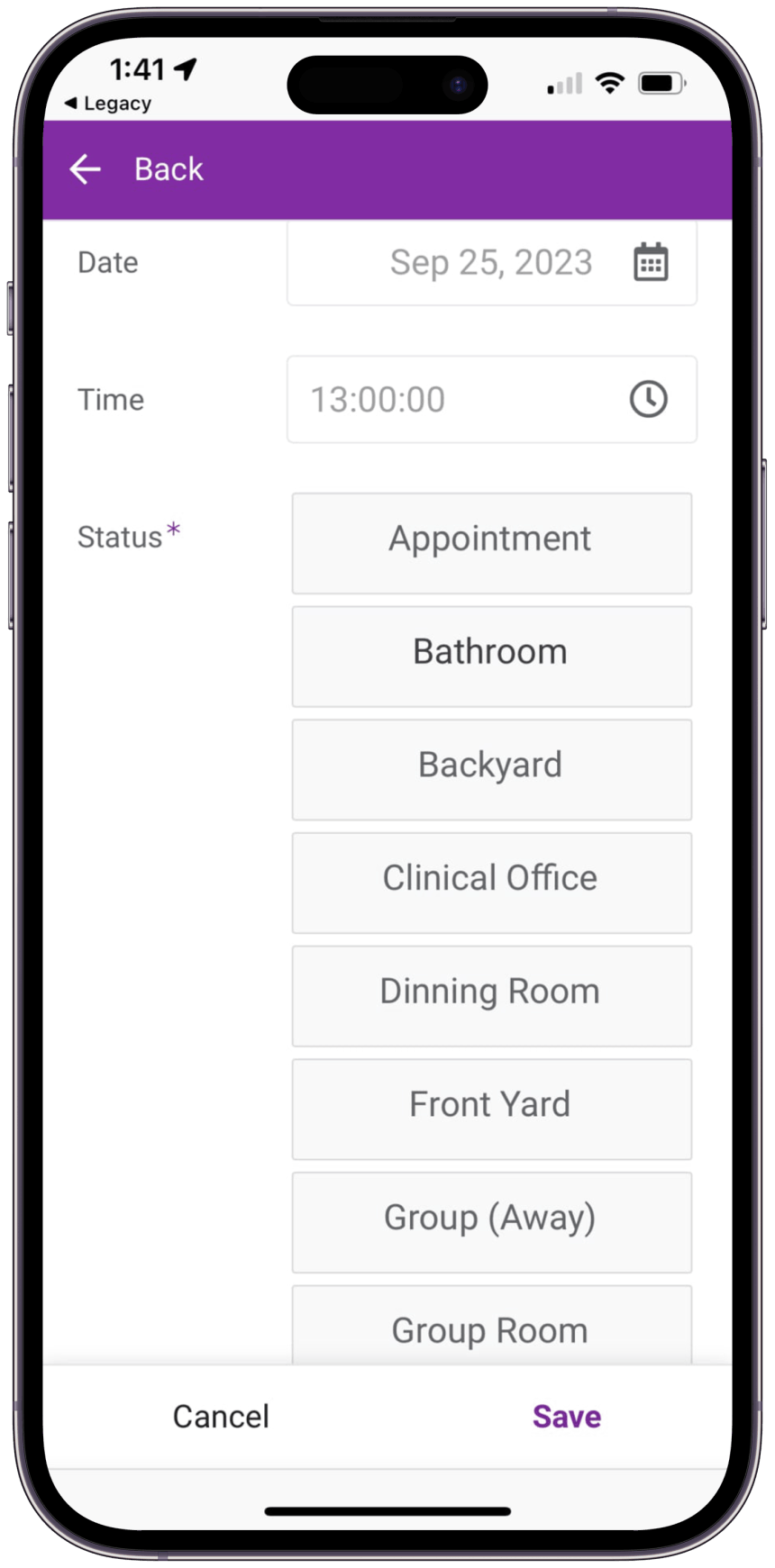The height and width of the screenshot is (1568, 775).
Task: Set status to Group Room
Action: coord(491,1328)
